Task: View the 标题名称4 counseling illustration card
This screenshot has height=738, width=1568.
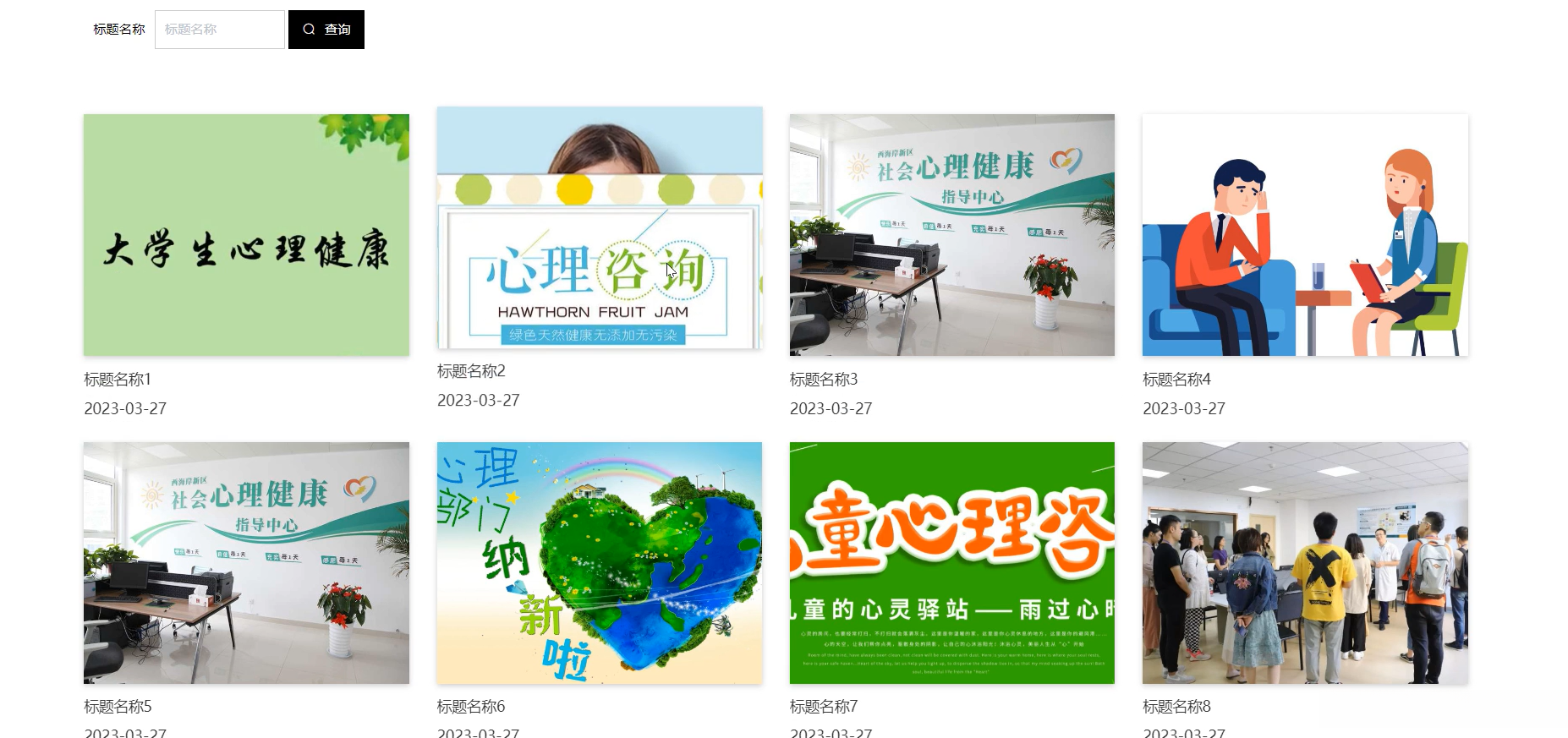Action: 1305,235
